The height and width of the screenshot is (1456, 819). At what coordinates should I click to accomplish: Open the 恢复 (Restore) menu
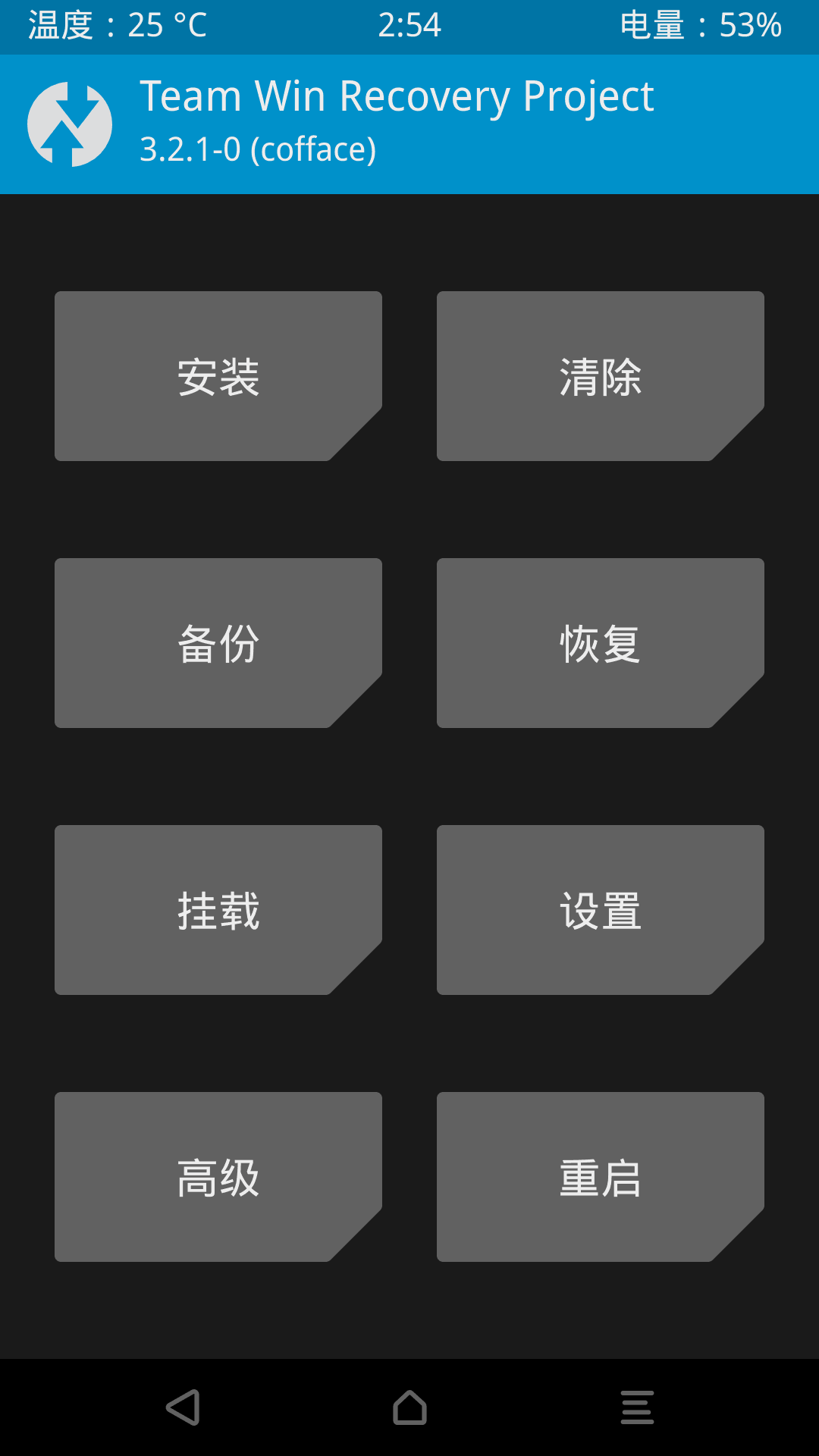click(601, 642)
